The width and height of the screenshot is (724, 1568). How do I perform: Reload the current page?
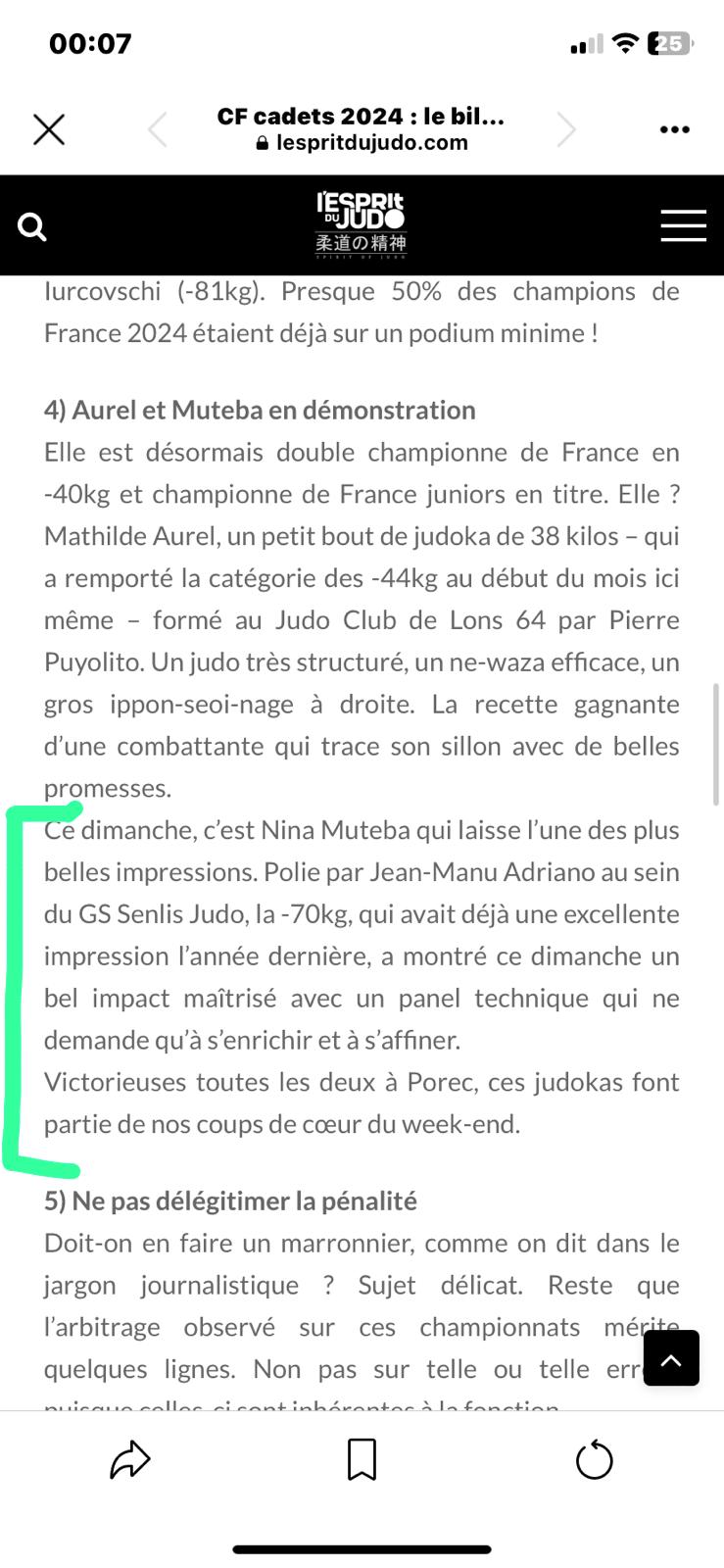point(594,1460)
